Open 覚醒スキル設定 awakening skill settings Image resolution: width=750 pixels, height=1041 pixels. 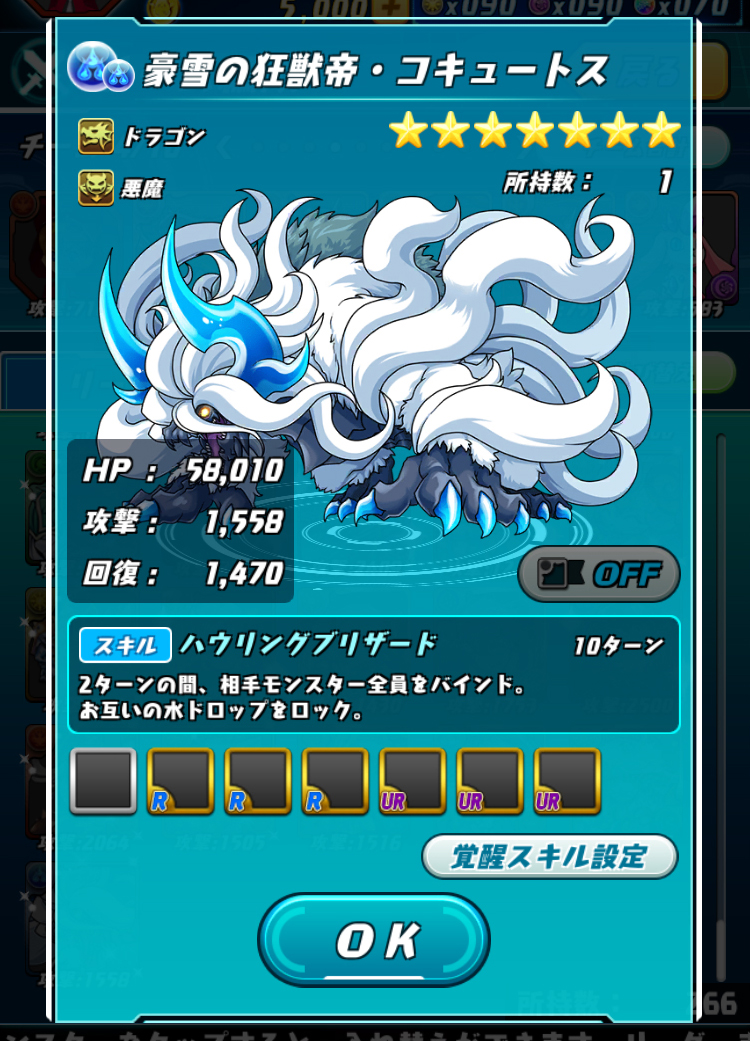click(549, 857)
